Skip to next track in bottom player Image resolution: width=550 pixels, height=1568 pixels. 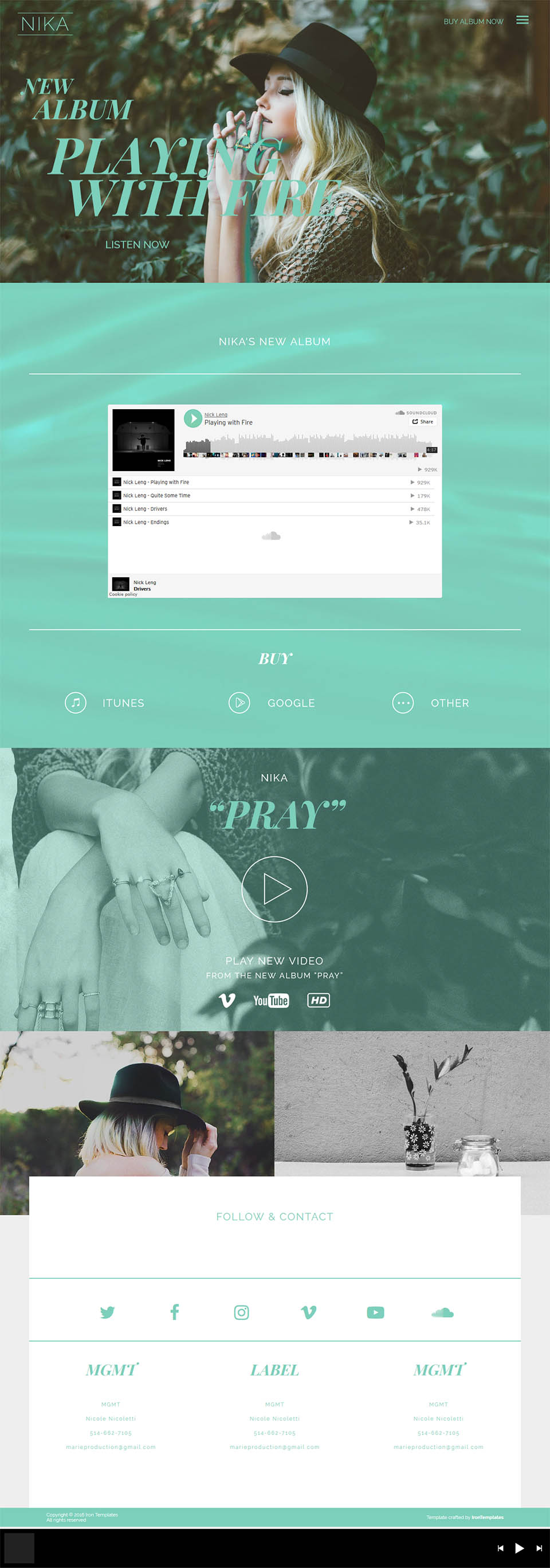click(539, 1548)
